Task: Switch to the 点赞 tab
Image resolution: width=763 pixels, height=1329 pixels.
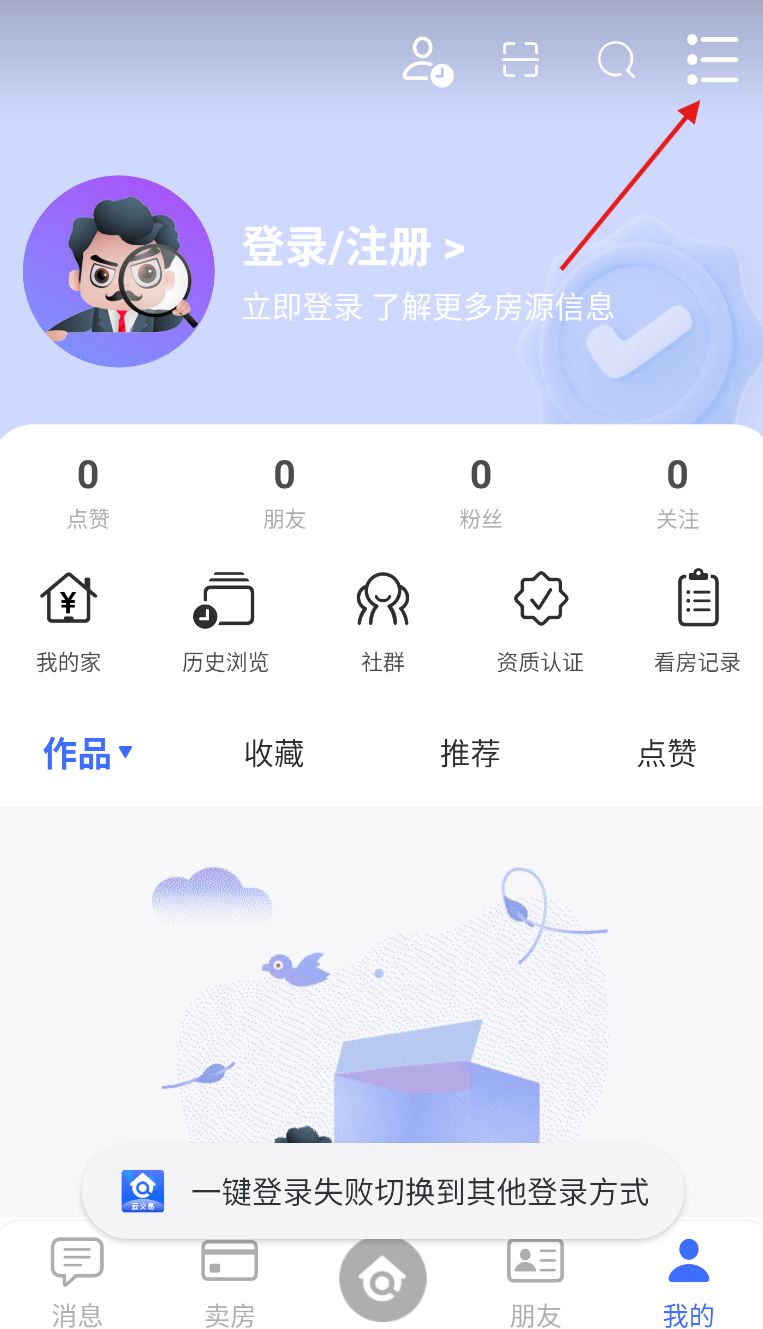Action: pyautogui.click(x=667, y=753)
